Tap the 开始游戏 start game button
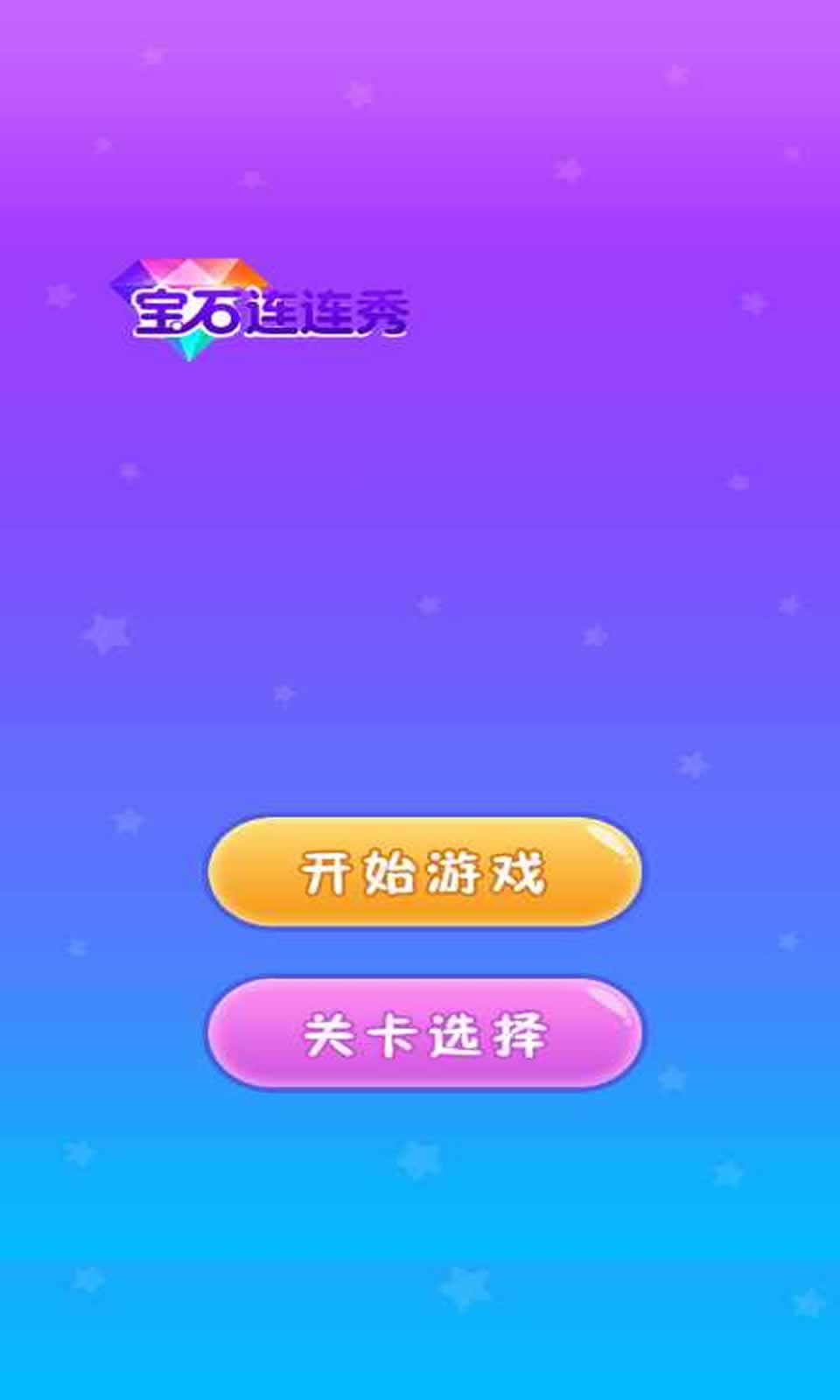Image resolution: width=840 pixels, height=1400 pixels. (x=424, y=871)
